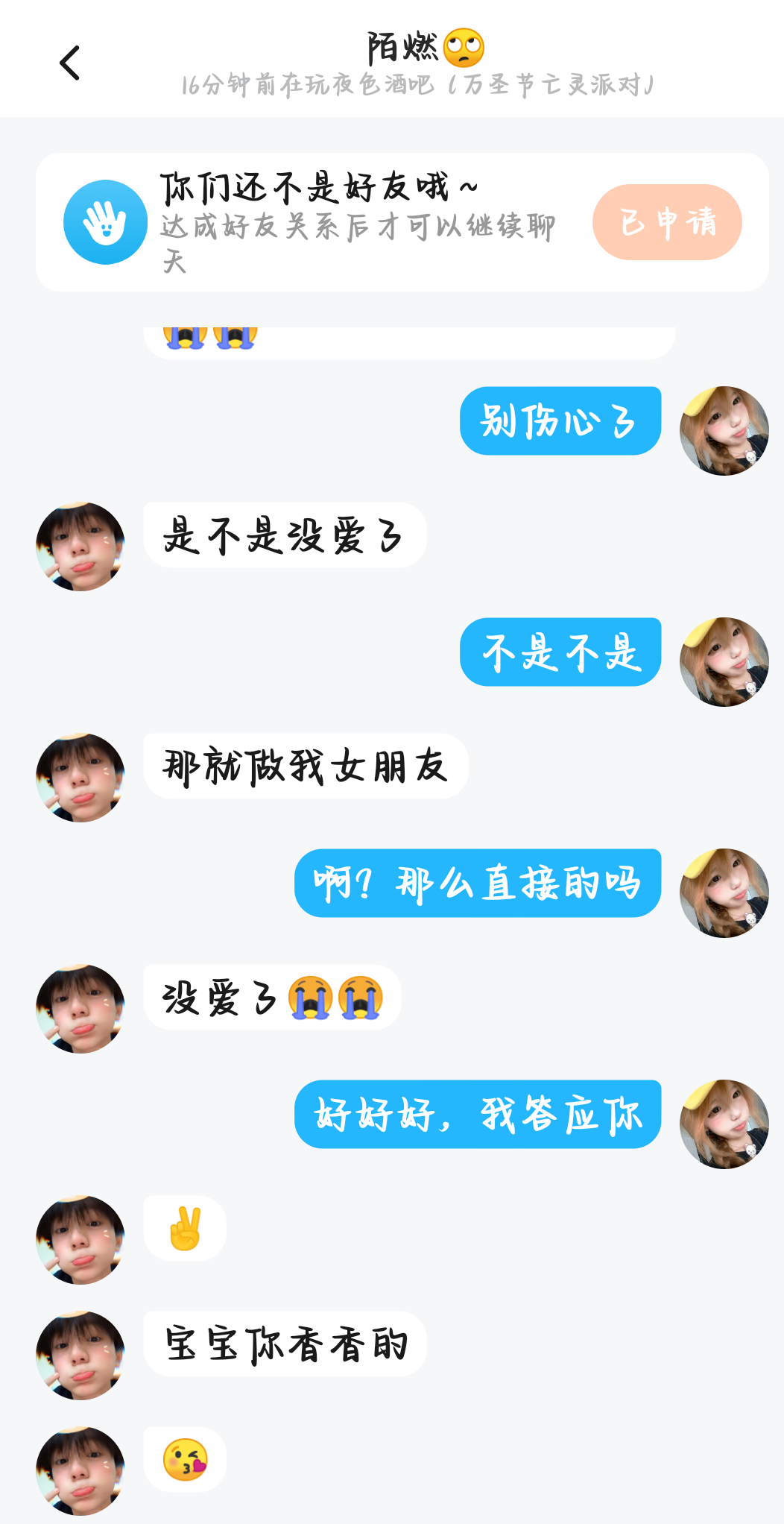This screenshot has height=1524, width=784.
Task: Open avatar beside 那就做我女朋友 message
Action: [x=80, y=778]
